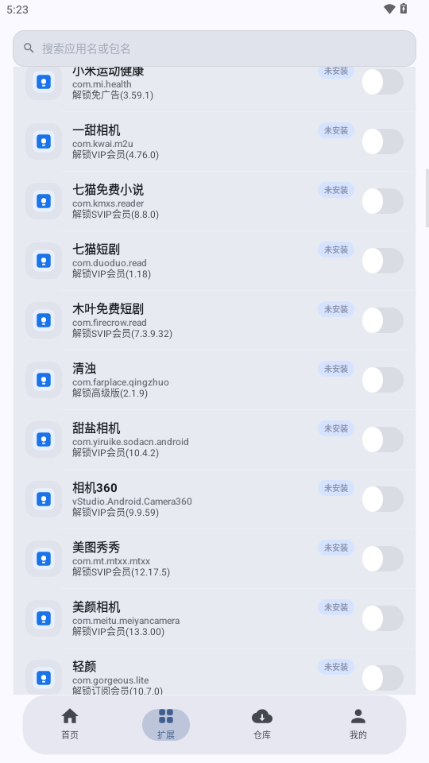429x763 pixels.
Task: Toggle the switch for 一甜相机
Action: click(383, 142)
